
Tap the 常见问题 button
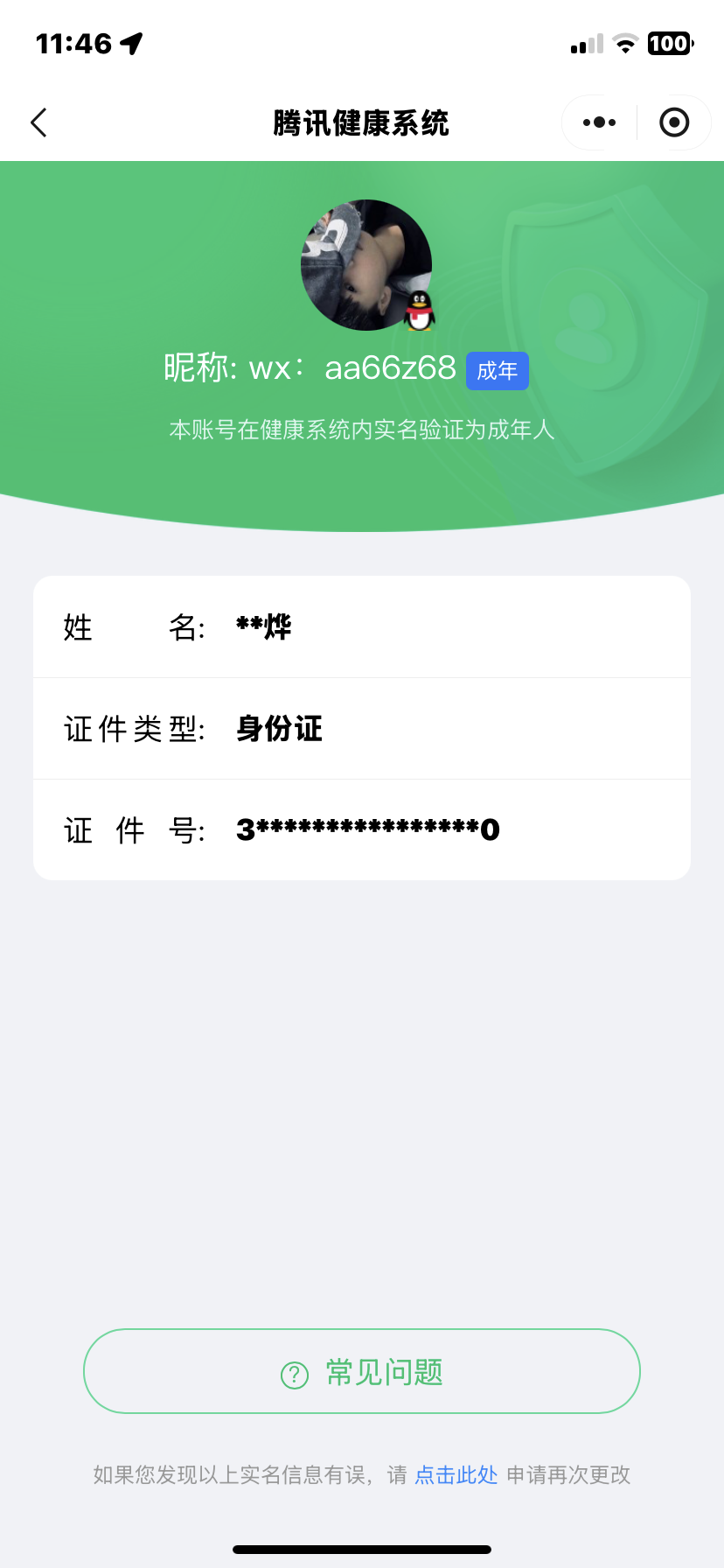tap(362, 1371)
